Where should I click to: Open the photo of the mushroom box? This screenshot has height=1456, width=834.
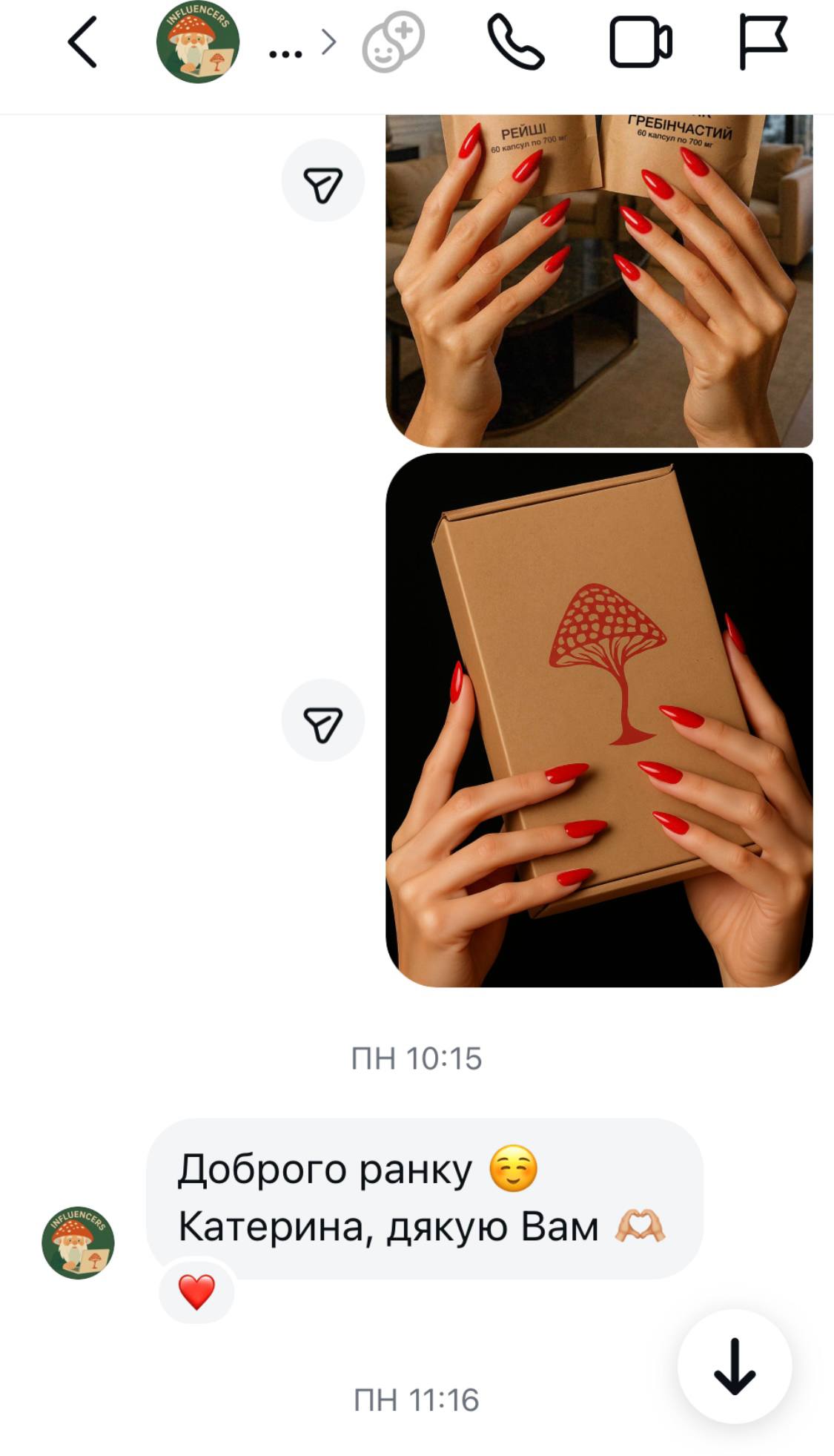coord(599,720)
